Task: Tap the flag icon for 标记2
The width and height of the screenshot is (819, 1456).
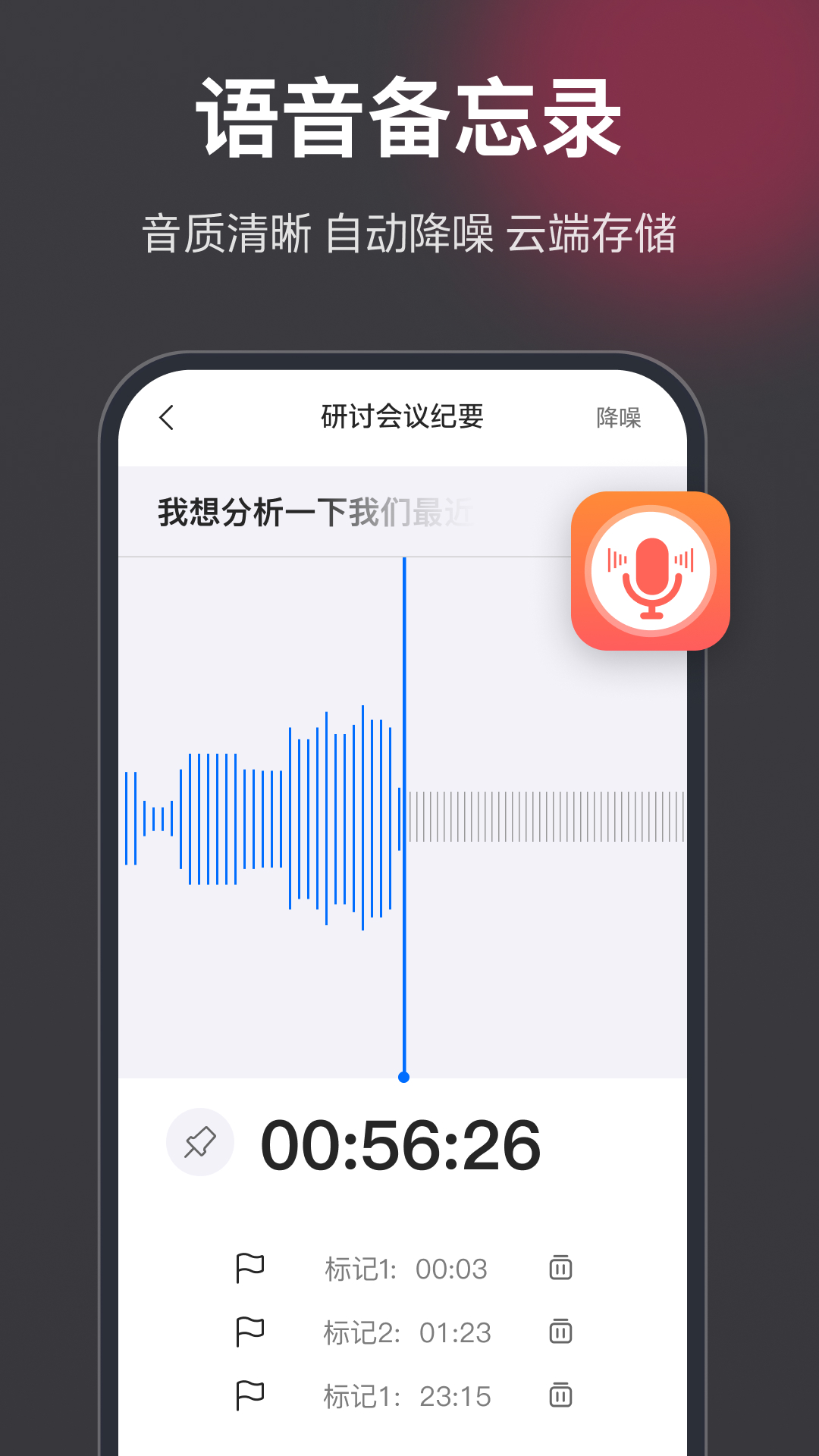Action: tap(250, 1331)
